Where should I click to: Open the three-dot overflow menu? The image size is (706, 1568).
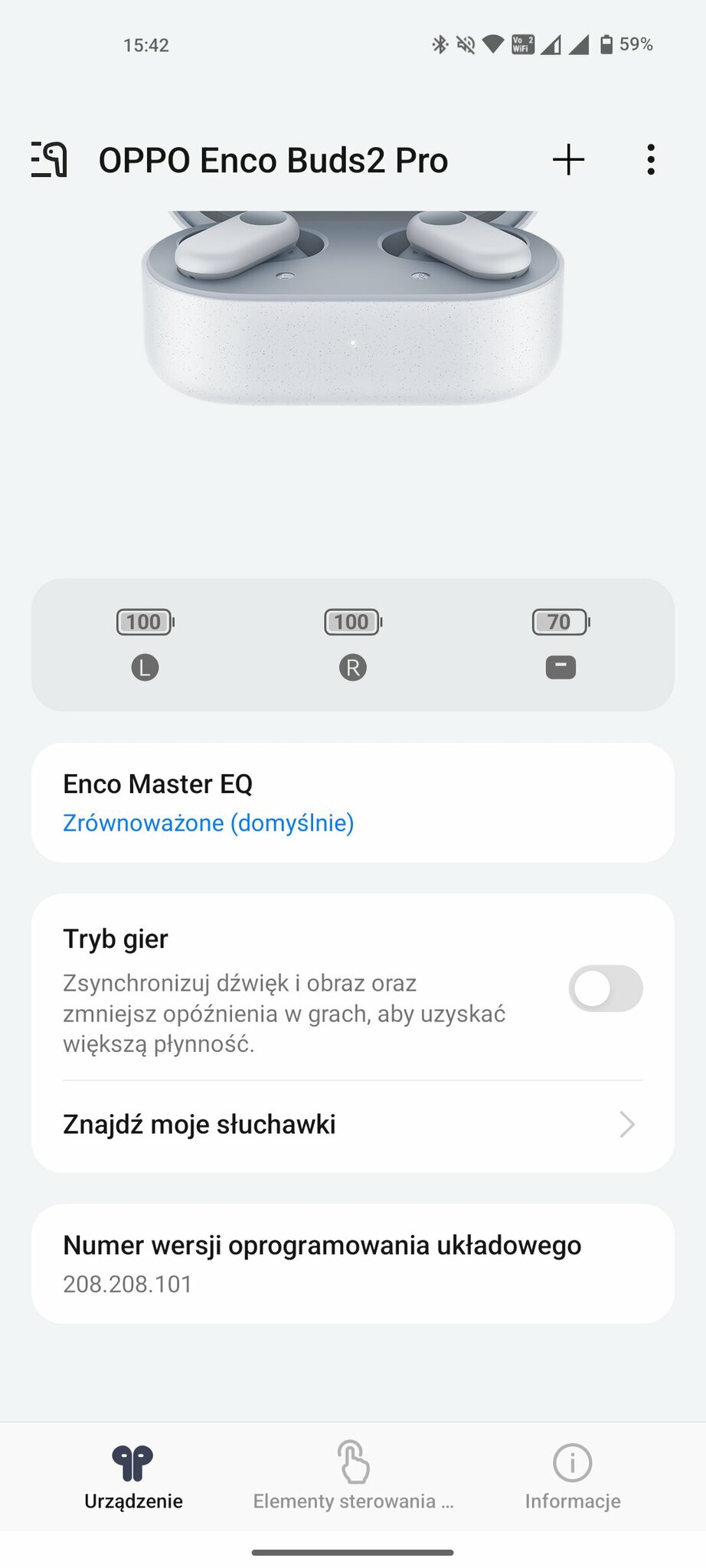click(x=651, y=159)
